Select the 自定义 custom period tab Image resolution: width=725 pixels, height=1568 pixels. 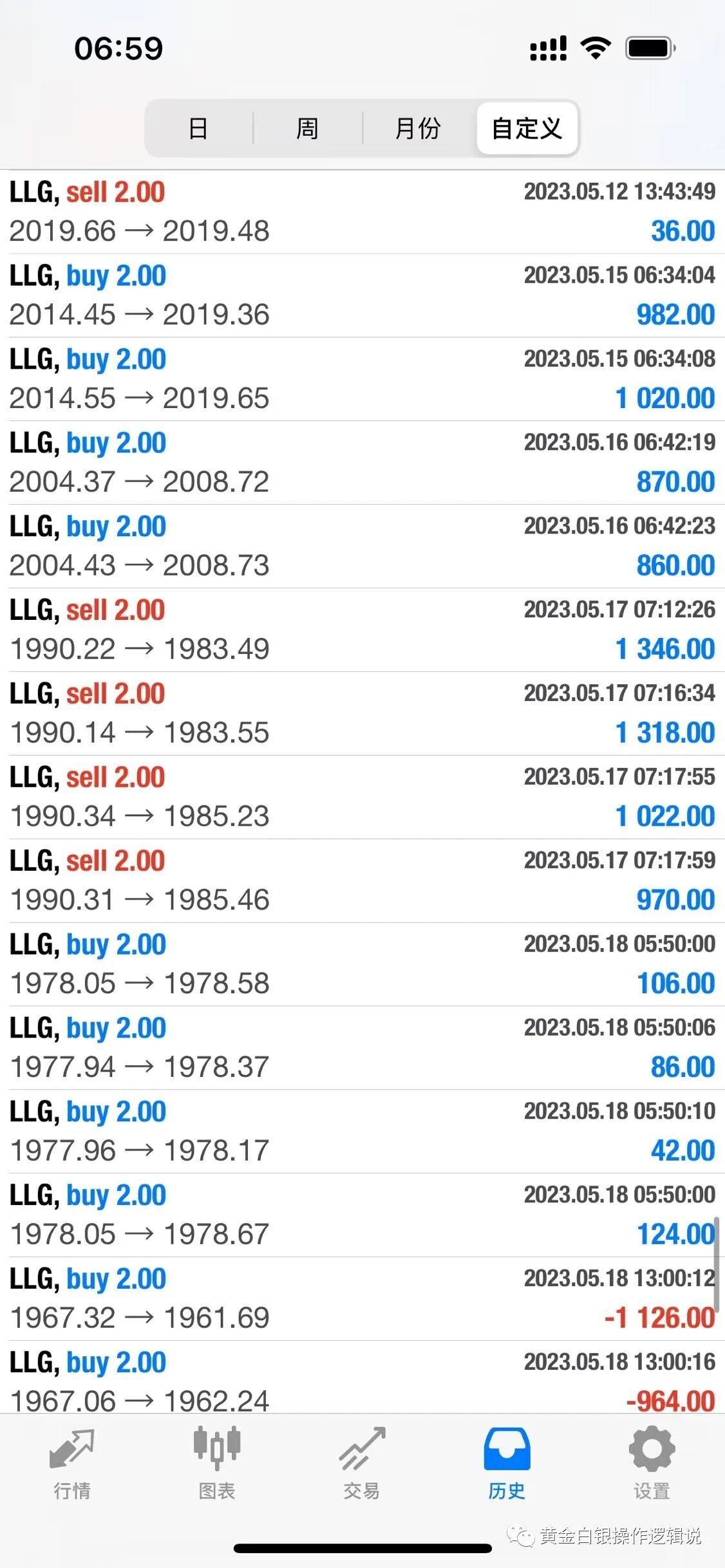click(x=527, y=128)
